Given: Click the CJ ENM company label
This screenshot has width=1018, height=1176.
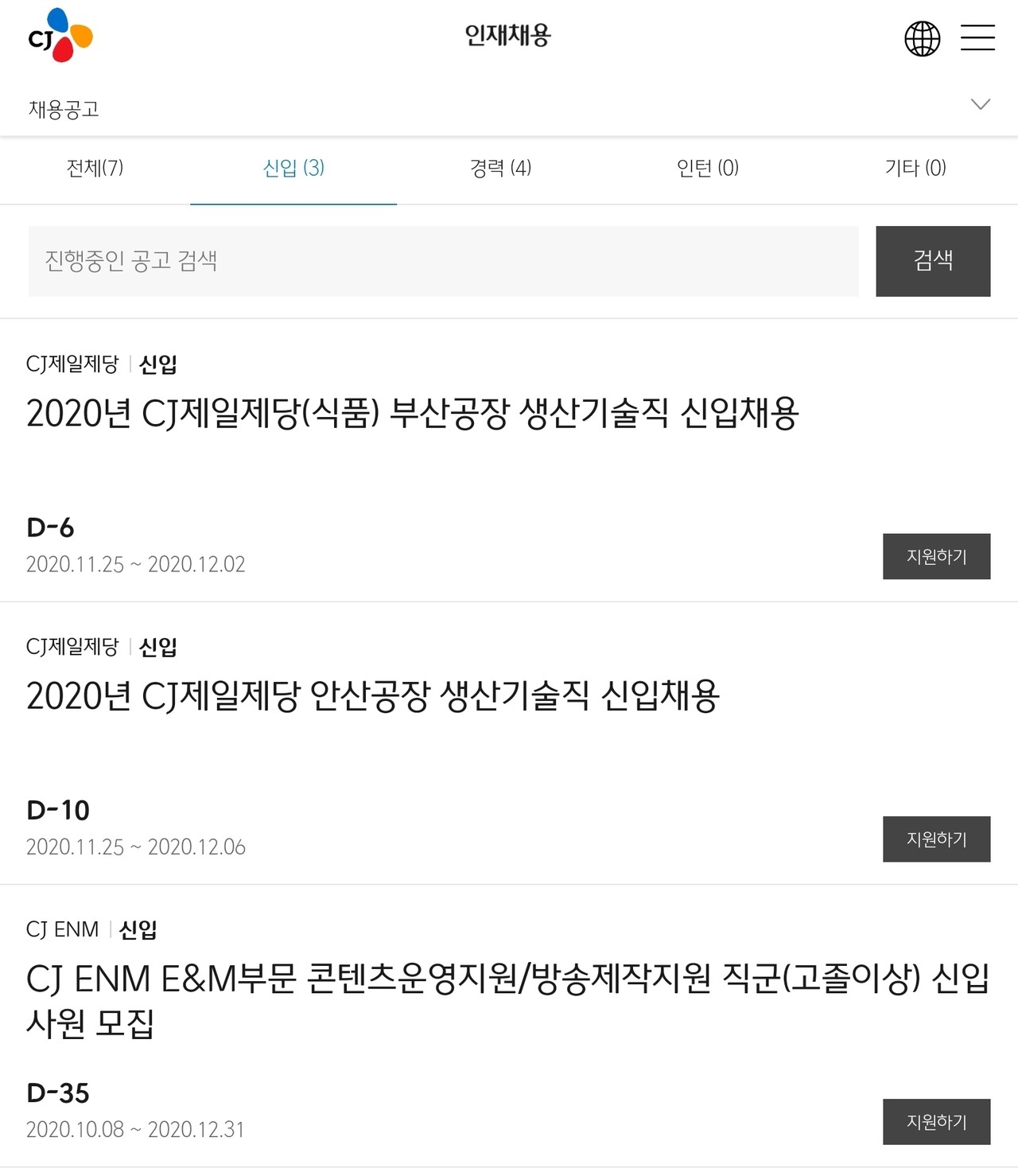Looking at the screenshot, I should click(x=61, y=929).
